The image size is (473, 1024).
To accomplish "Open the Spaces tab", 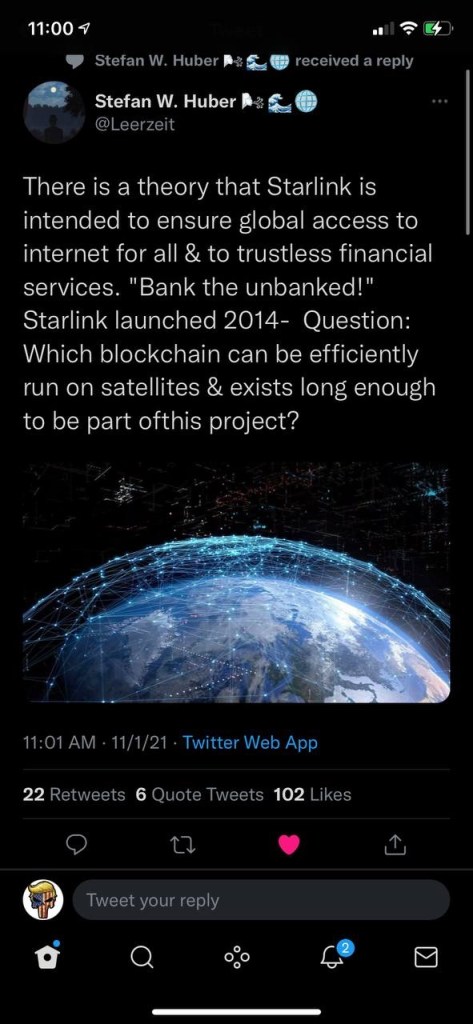I will click(x=236, y=957).
